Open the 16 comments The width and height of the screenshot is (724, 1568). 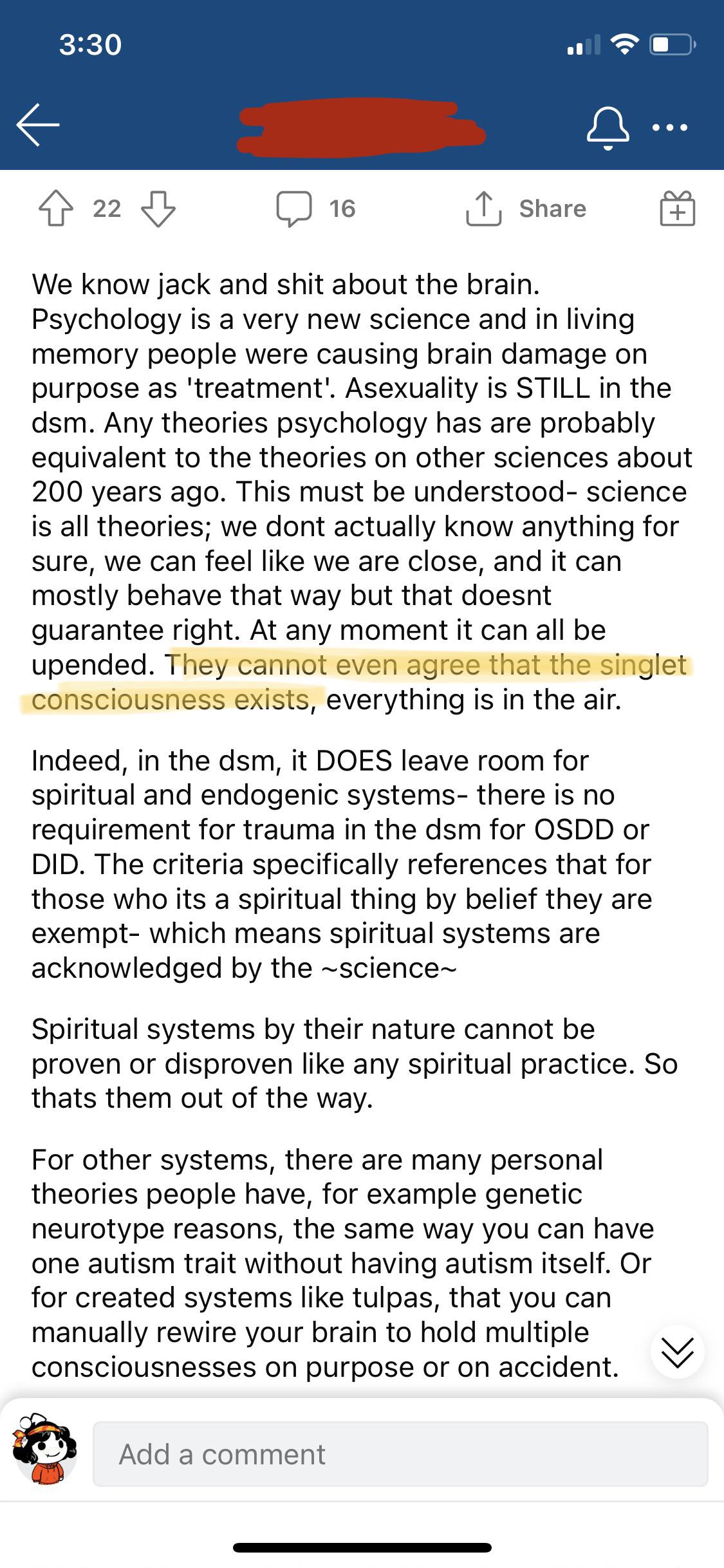(x=317, y=209)
